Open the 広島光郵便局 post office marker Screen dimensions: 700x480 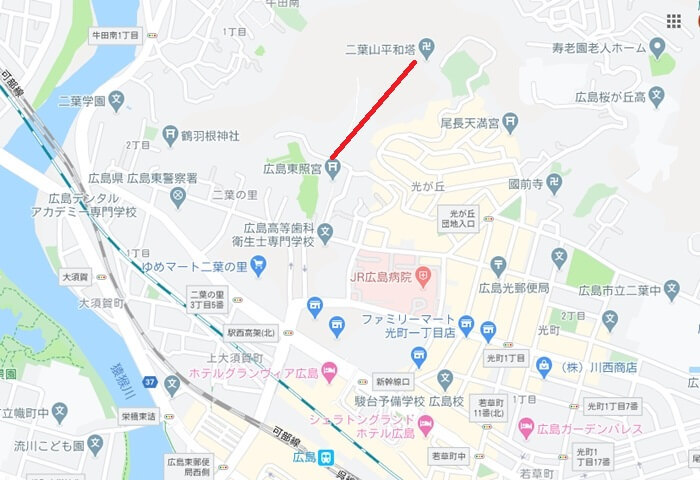(499, 266)
